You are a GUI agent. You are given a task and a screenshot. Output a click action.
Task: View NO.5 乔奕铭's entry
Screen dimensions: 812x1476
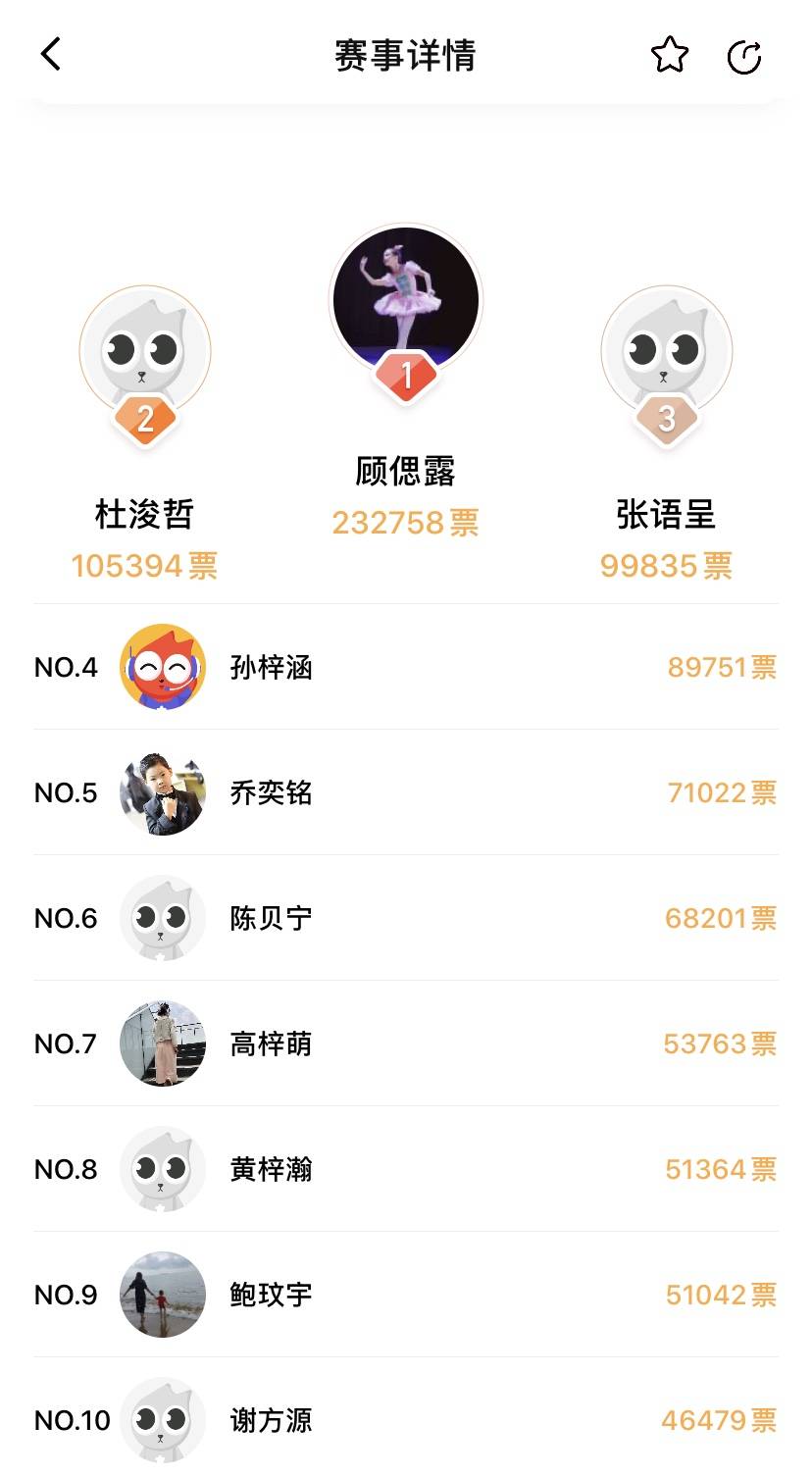(405, 793)
